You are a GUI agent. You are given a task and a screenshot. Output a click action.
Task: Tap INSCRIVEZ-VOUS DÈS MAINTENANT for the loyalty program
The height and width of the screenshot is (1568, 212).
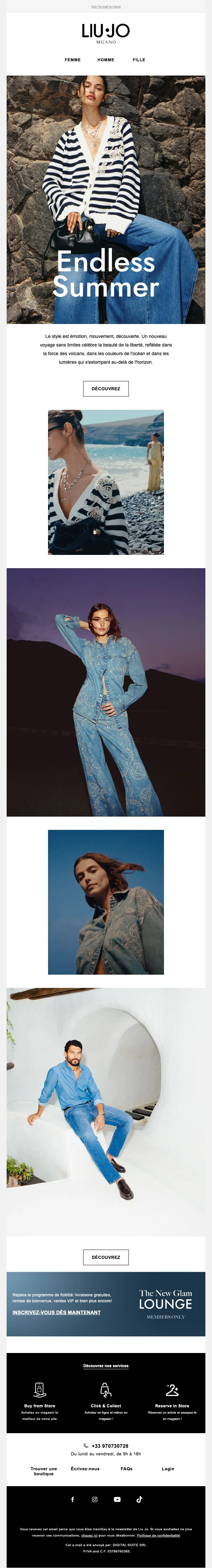[x=57, y=1312]
